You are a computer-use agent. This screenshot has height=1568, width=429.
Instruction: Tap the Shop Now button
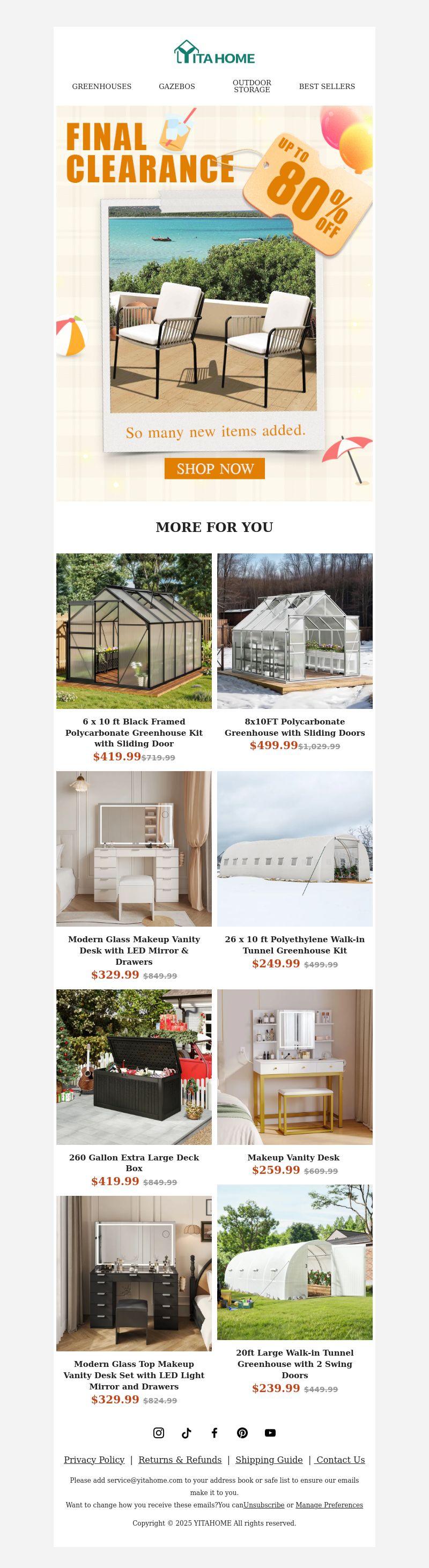coord(214,469)
